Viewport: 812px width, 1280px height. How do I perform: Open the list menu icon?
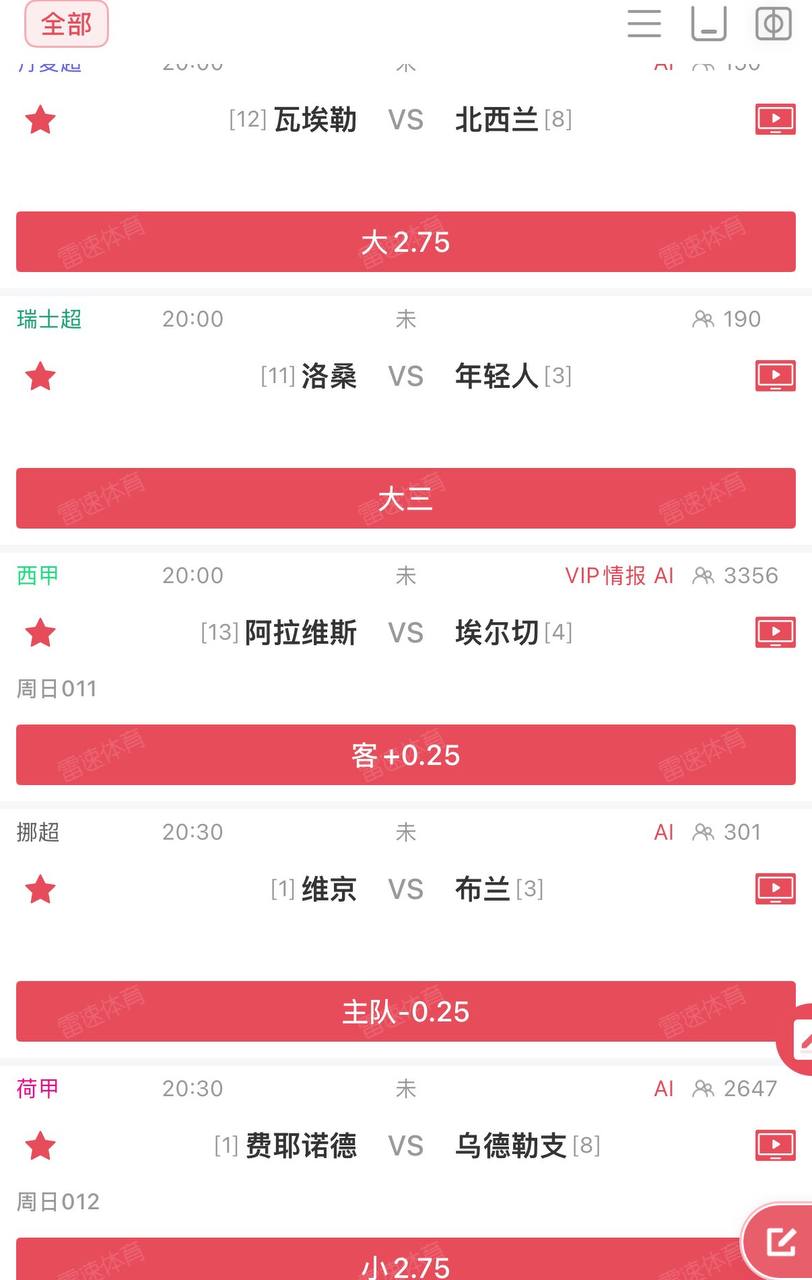tap(644, 23)
